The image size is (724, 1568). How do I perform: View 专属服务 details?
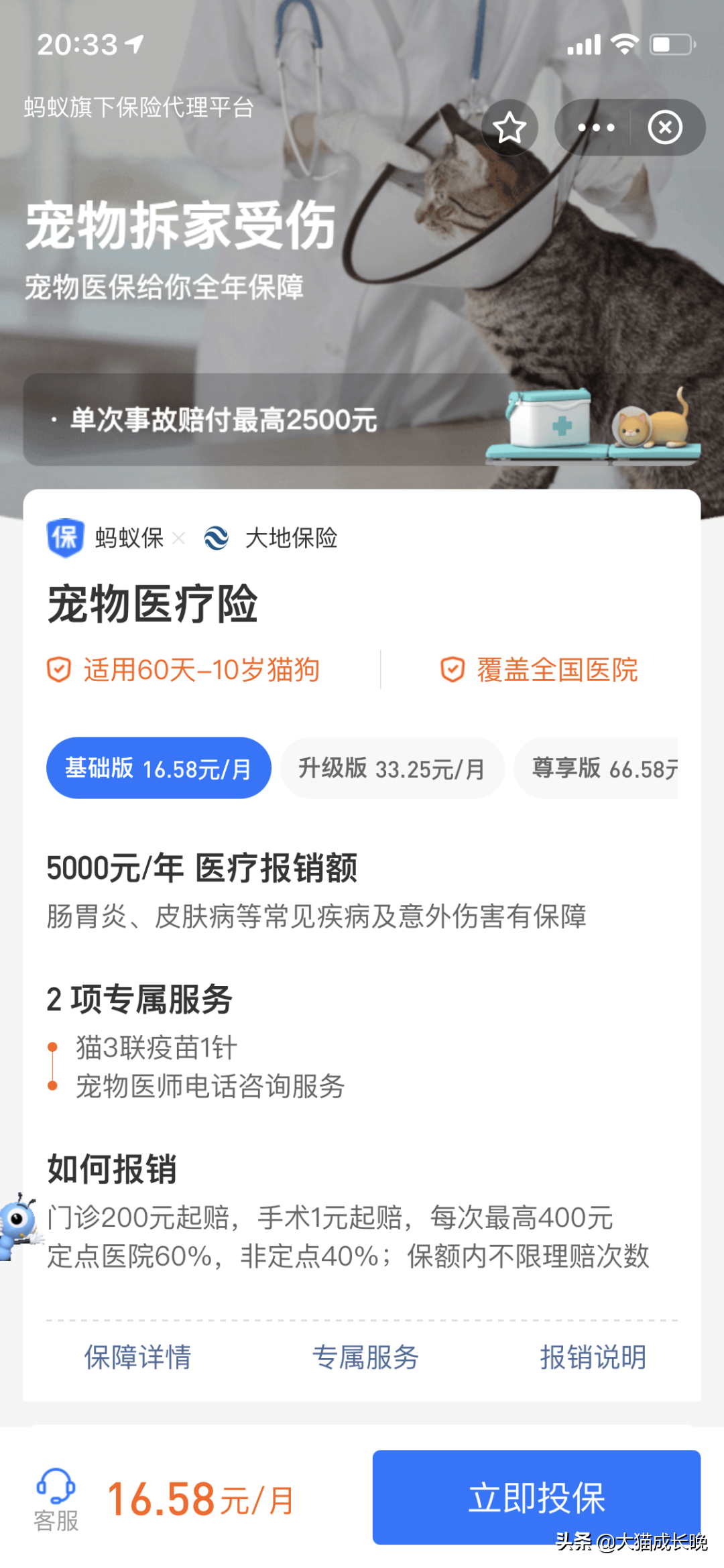point(365,1358)
